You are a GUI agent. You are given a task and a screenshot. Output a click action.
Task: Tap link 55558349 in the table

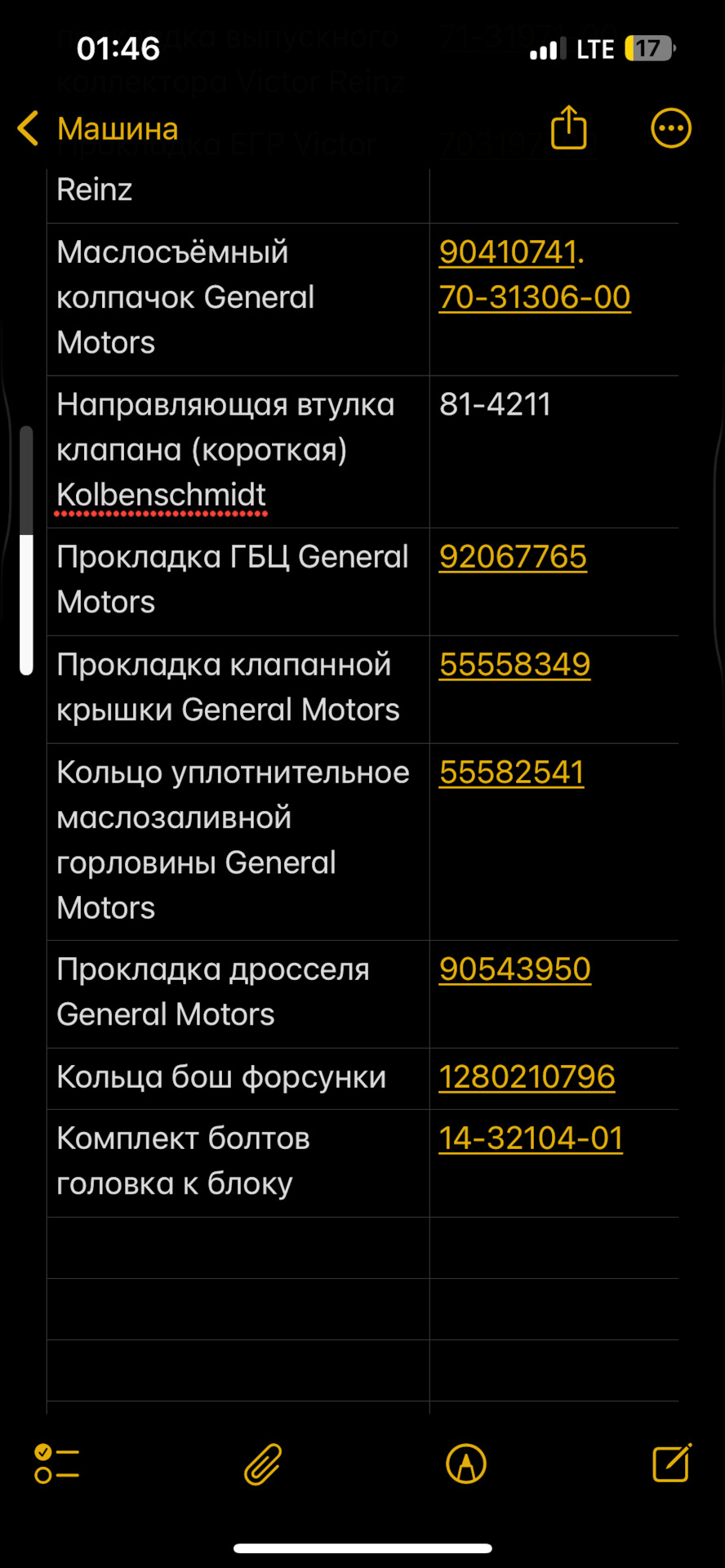[514, 665]
